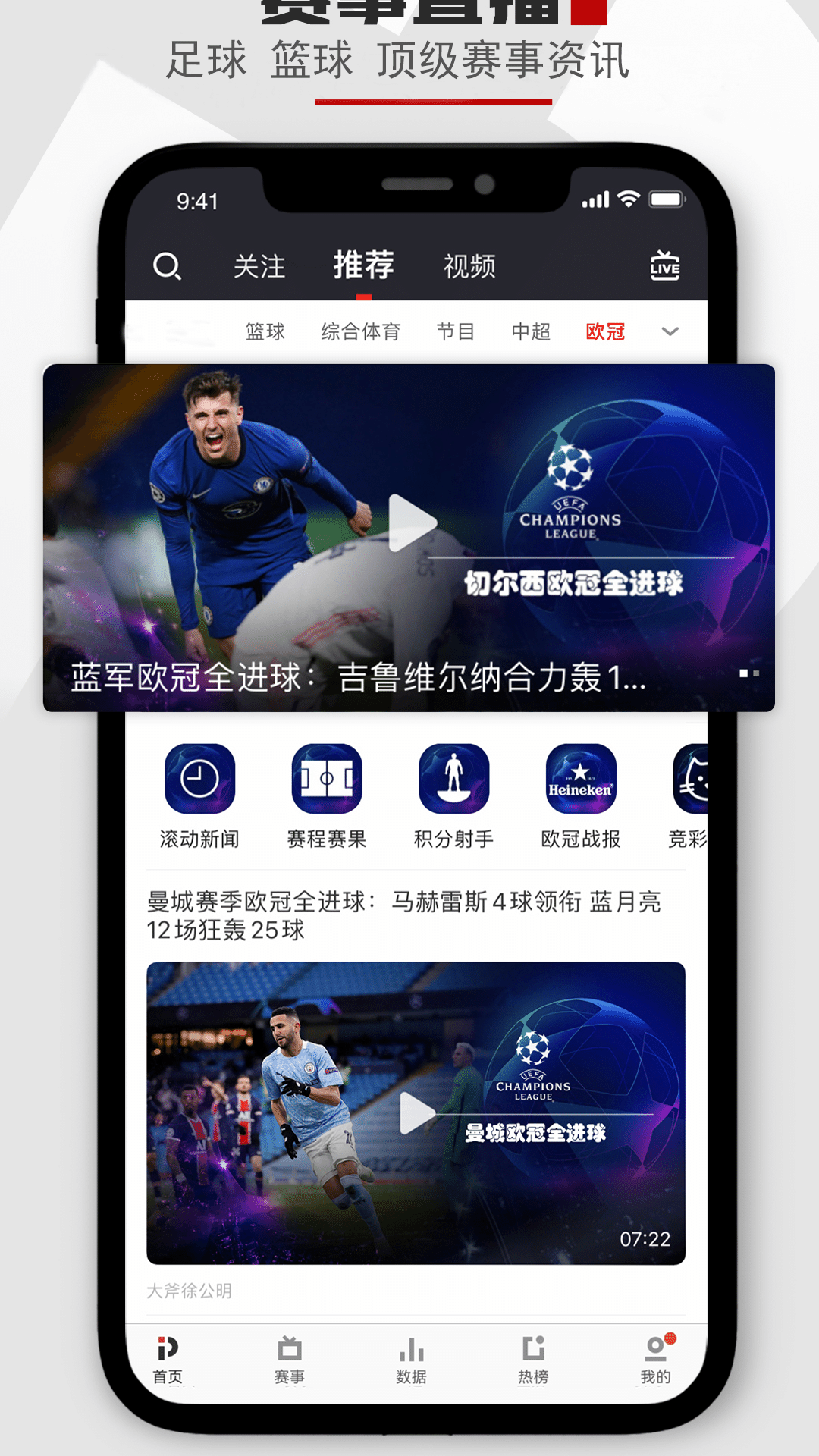819x1456 pixels.
Task: Open the LIVE TV icon at top right
Action: click(x=666, y=267)
